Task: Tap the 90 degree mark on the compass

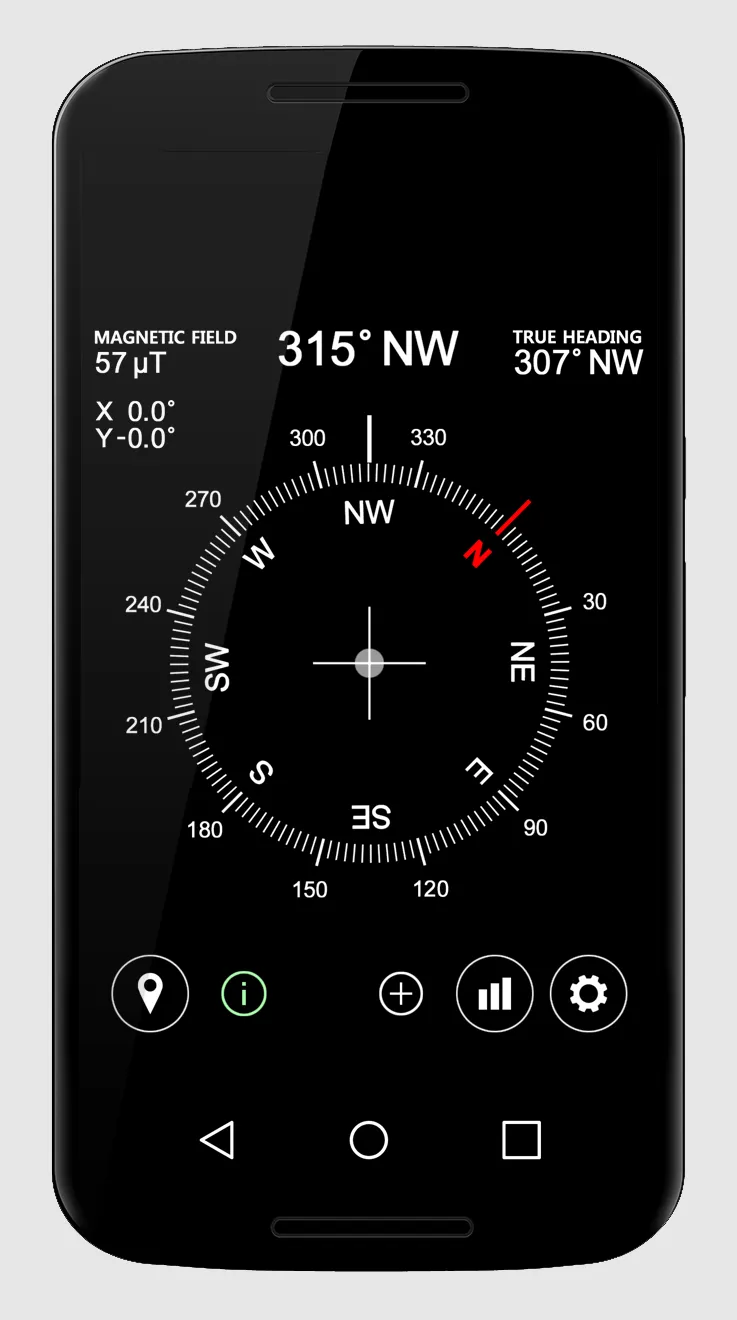Action: coord(534,828)
